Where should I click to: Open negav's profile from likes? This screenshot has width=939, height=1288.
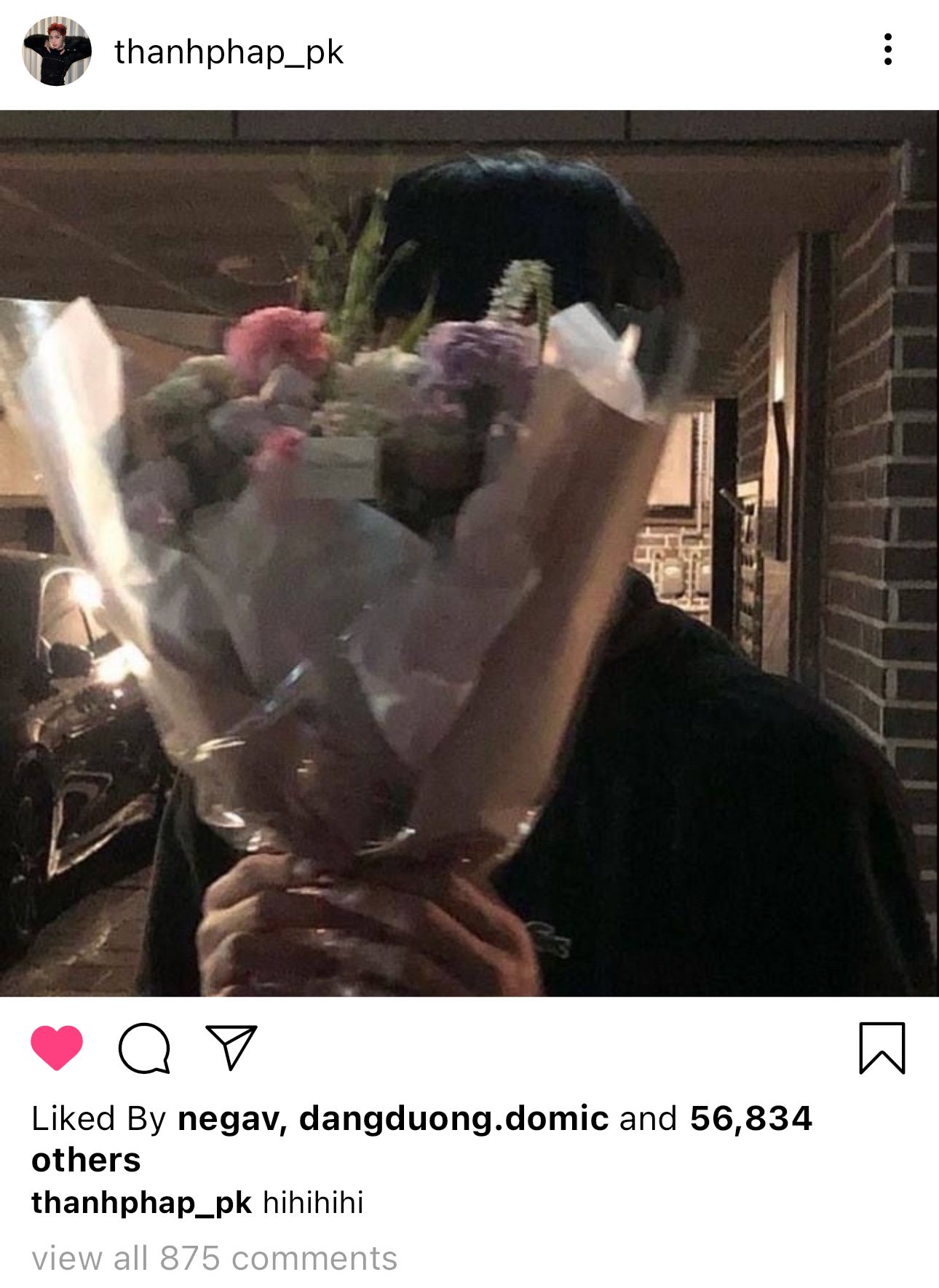(228, 1118)
